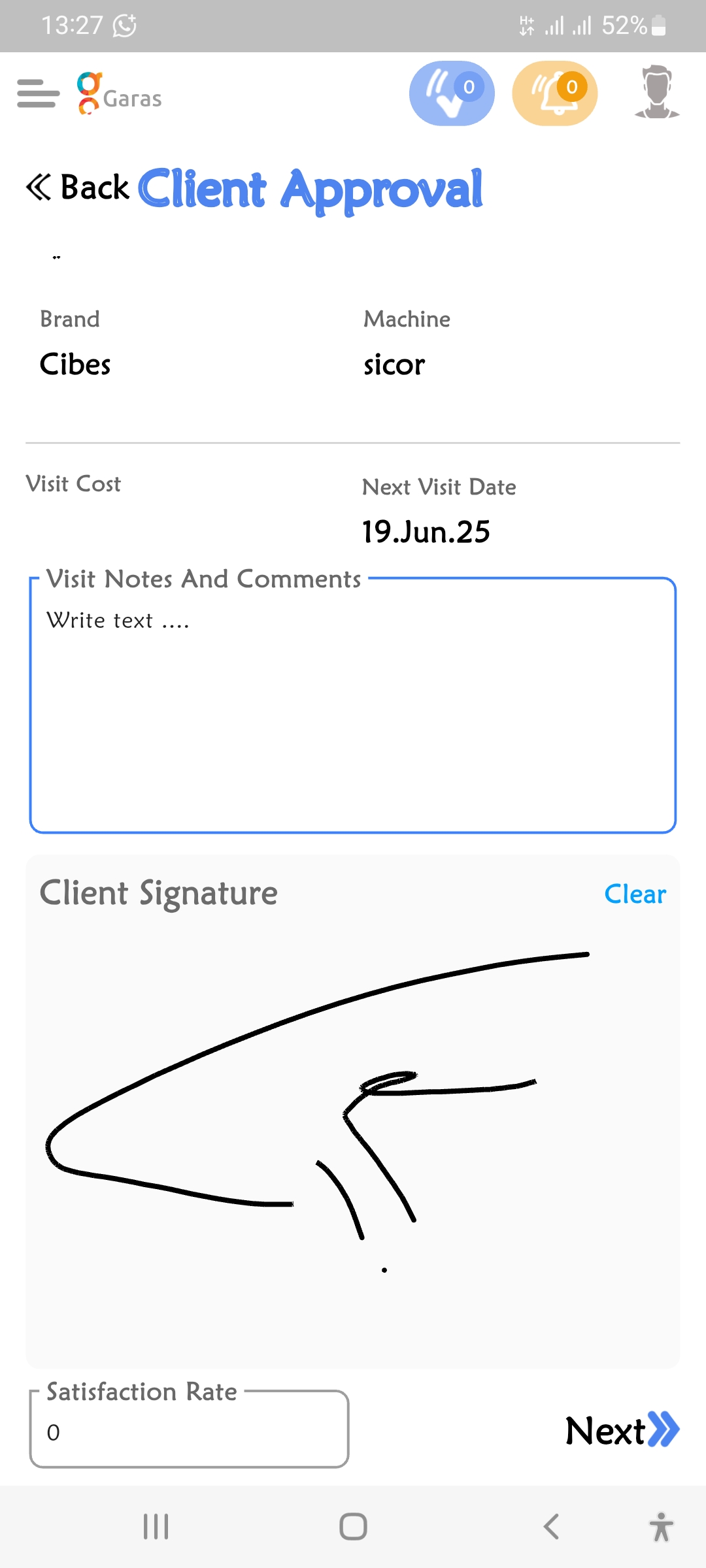
Task: Open the user profile avatar
Action: (657, 92)
